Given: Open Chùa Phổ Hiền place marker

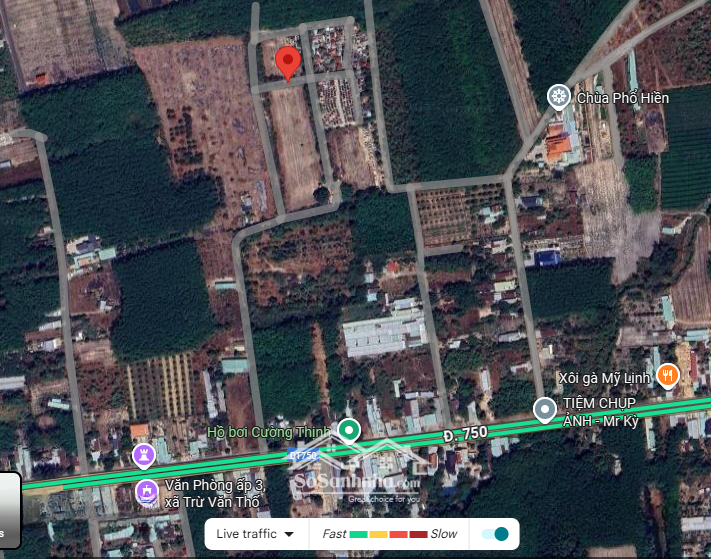Looking at the screenshot, I should [x=559, y=97].
